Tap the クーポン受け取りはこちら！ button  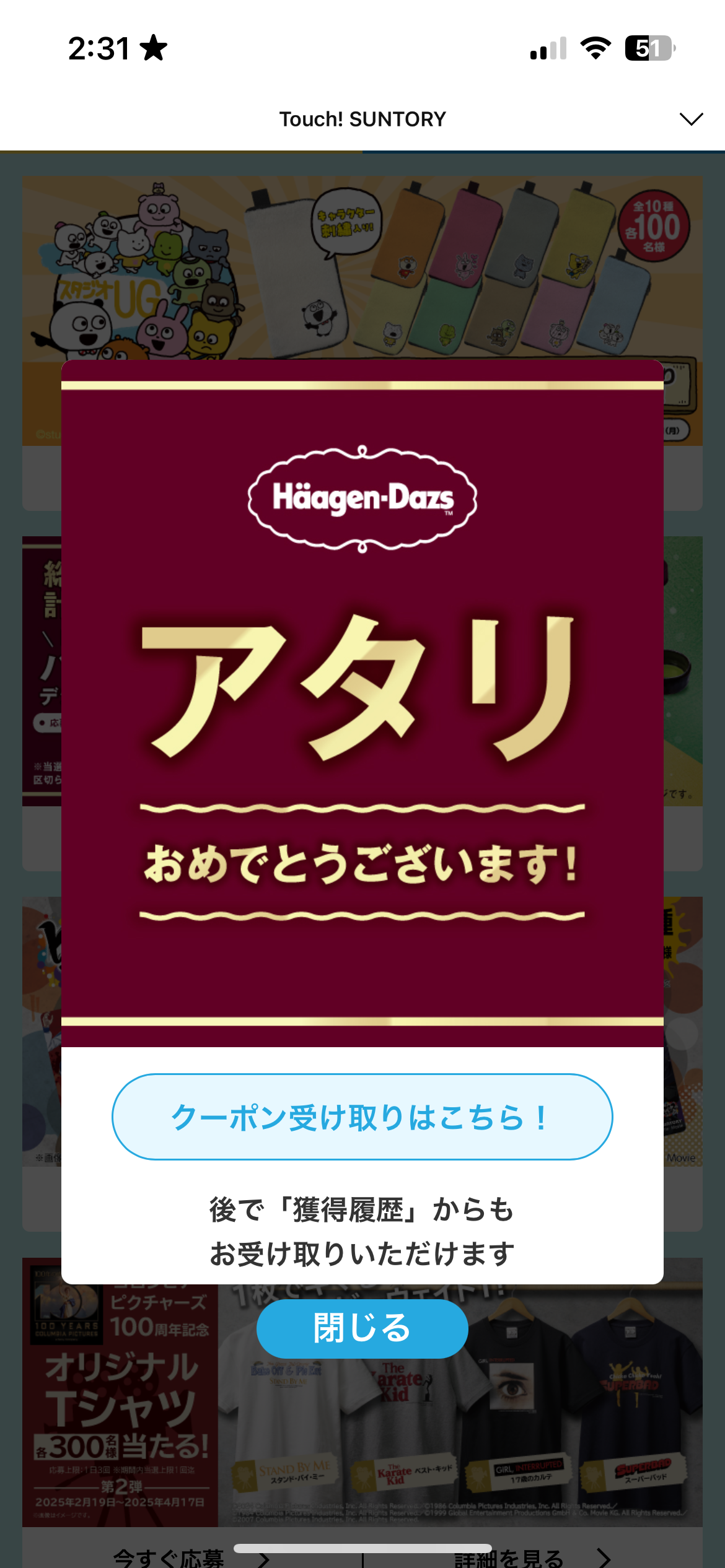pos(362,1117)
